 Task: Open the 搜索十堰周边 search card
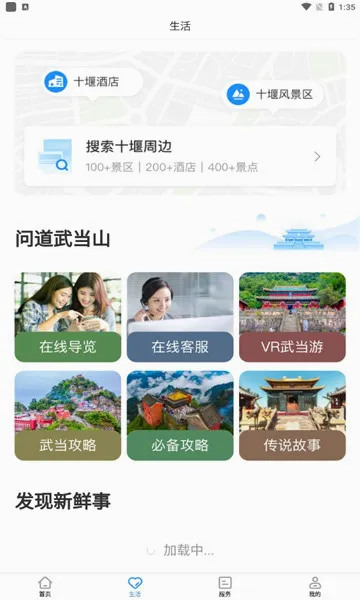click(x=180, y=157)
